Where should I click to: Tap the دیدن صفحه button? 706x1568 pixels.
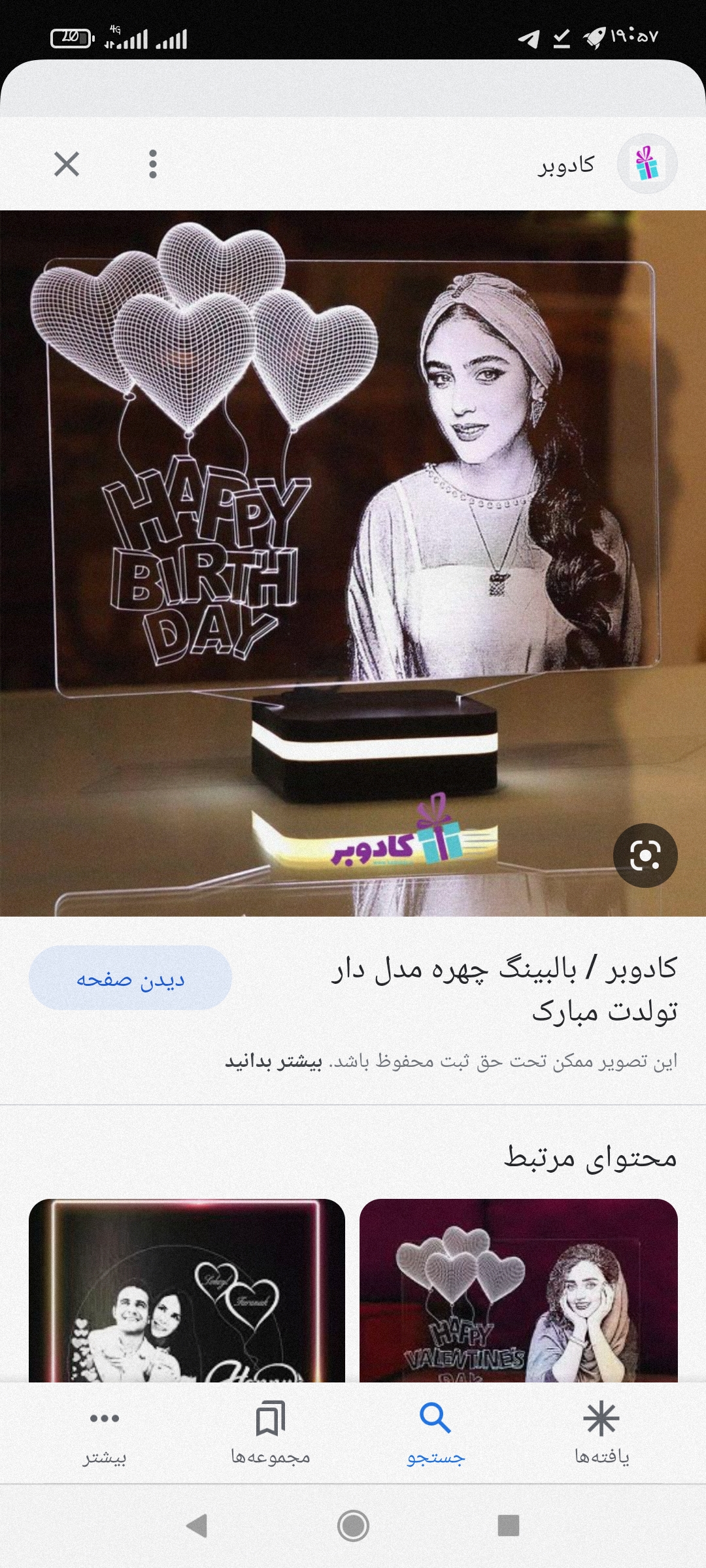pos(130,978)
